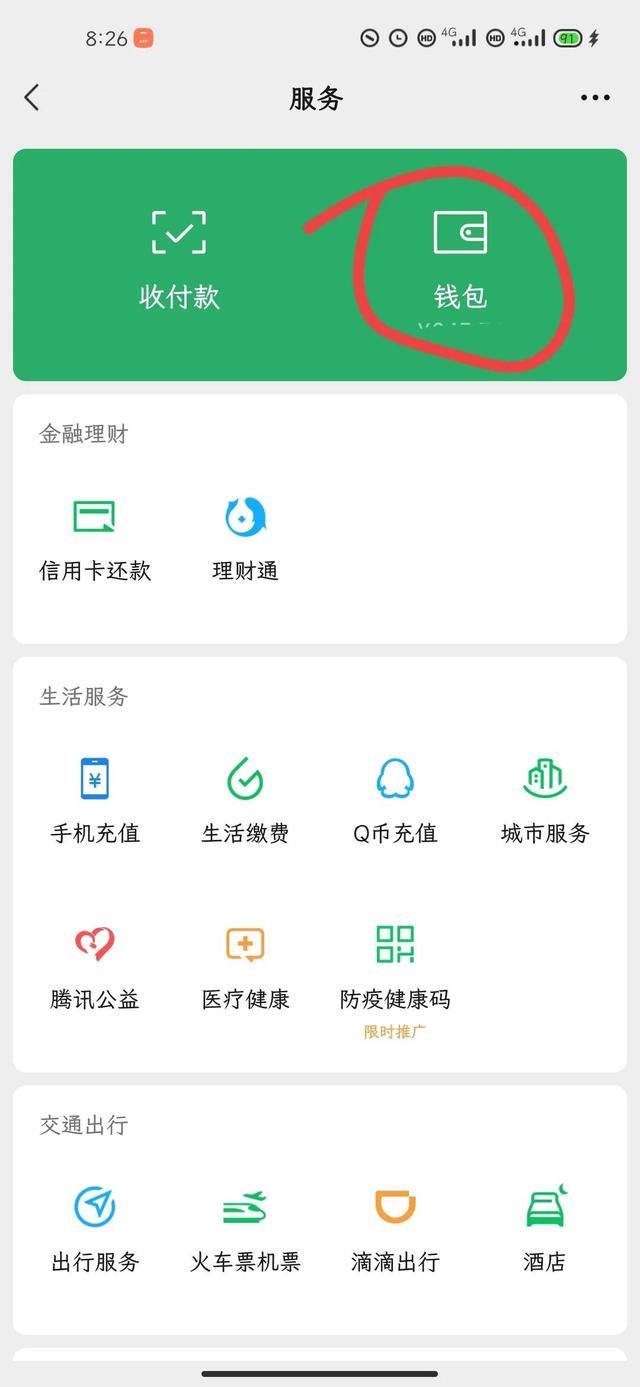Open 钱包 wallet
Image resolution: width=640 pixels, height=1387 pixels.
[x=460, y=260]
